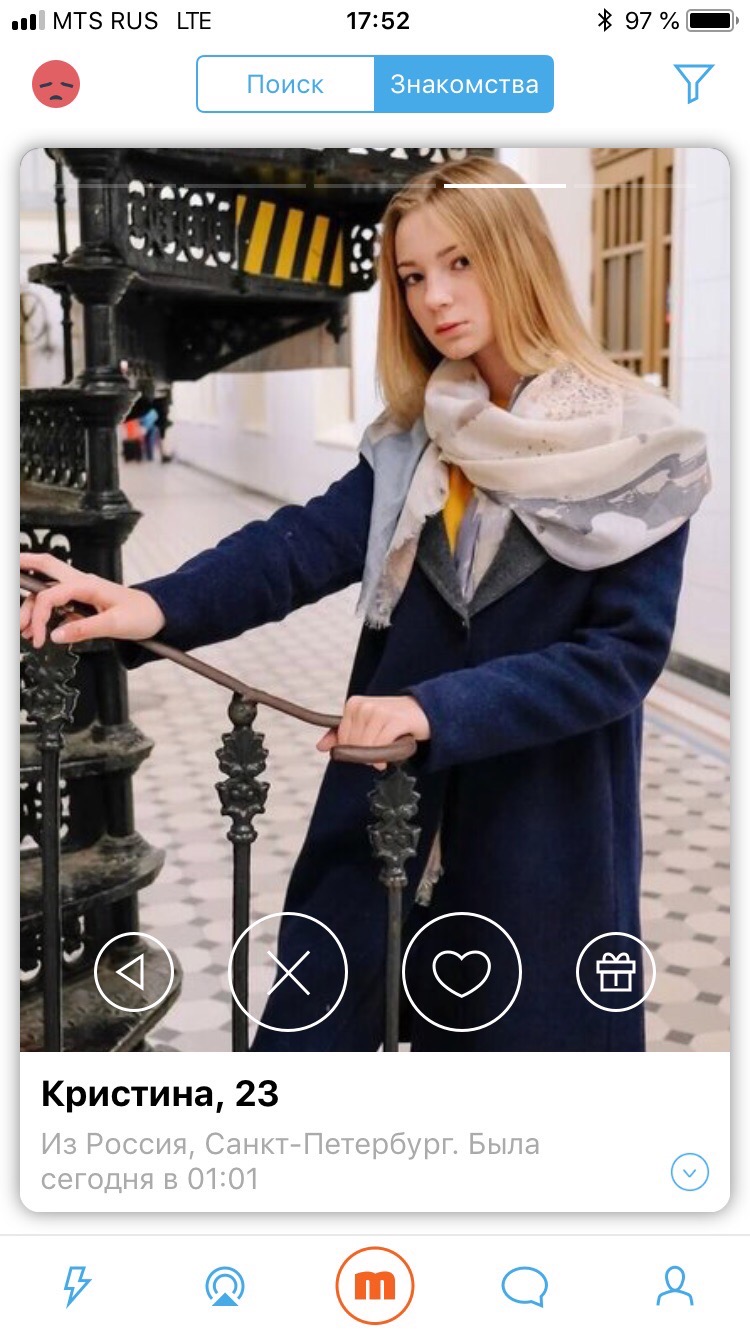Expand Кристина's profile details

point(690,1172)
